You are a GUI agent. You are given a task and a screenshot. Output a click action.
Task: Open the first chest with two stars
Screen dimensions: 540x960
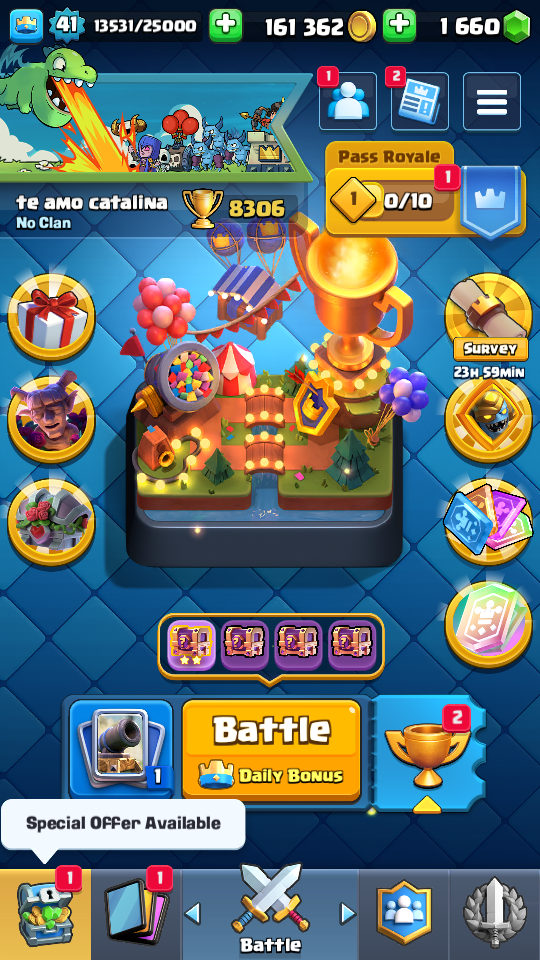tap(191, 646)
